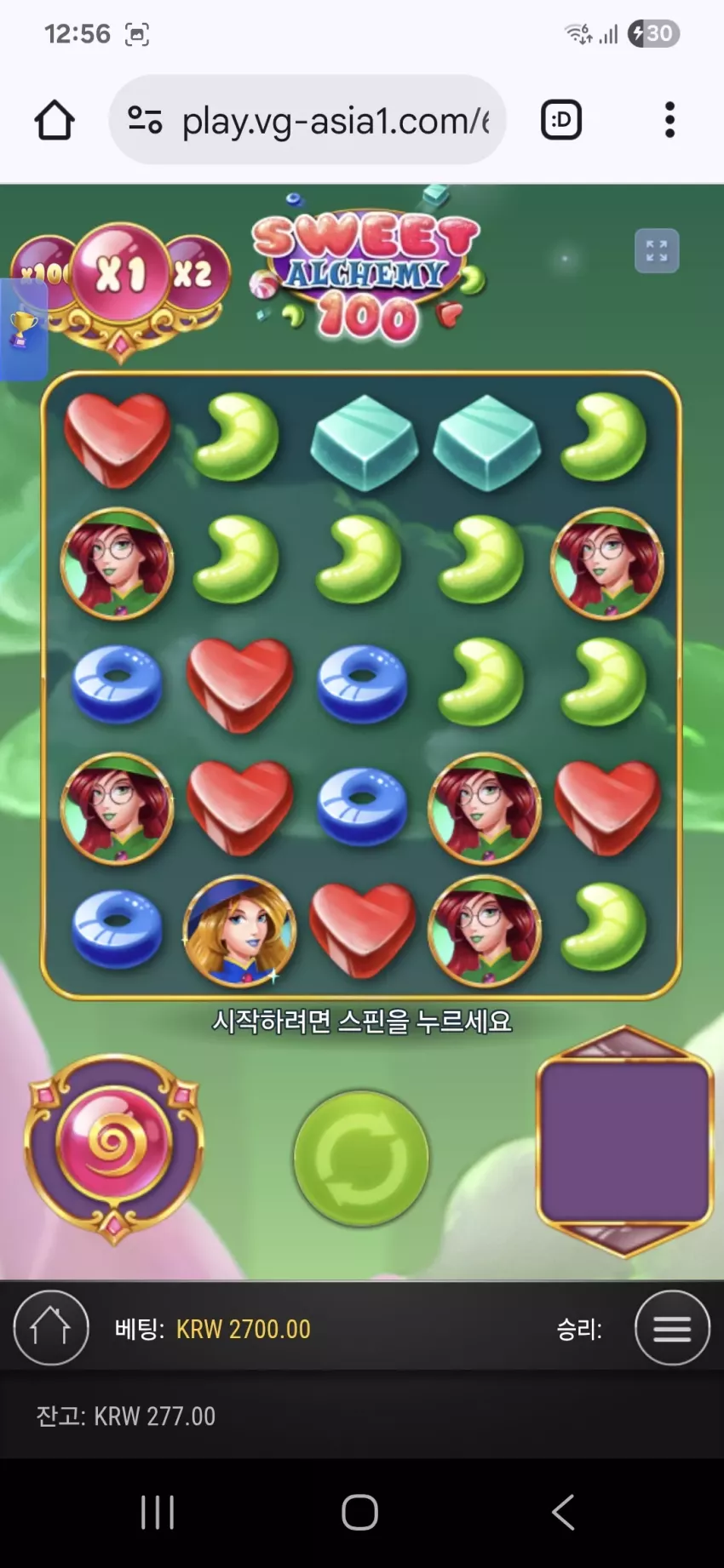Open the browser three-dot overflow menu
The width and height of the screenshot is (724, 1568).
click(x=670, y=120)
